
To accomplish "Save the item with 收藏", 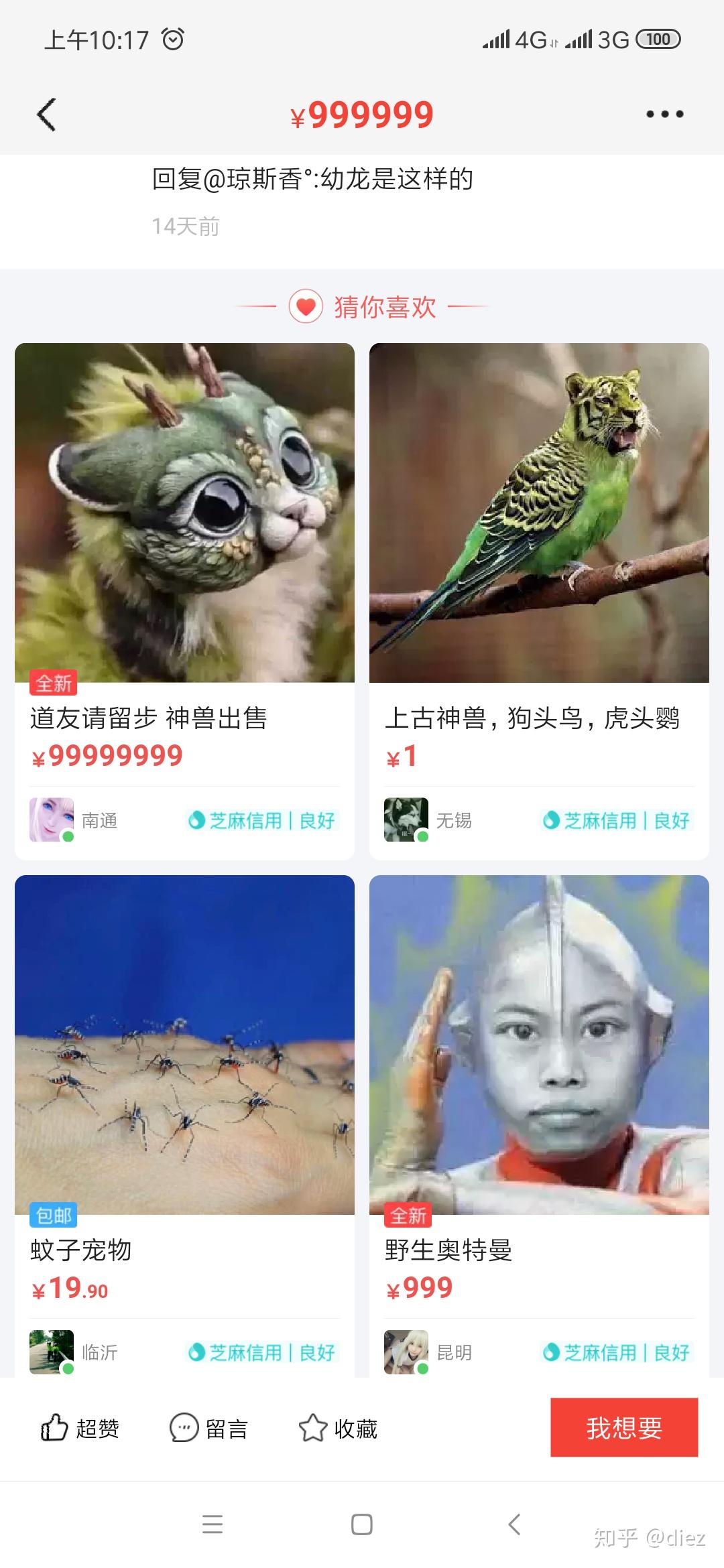I will (x=338, y=1428).
